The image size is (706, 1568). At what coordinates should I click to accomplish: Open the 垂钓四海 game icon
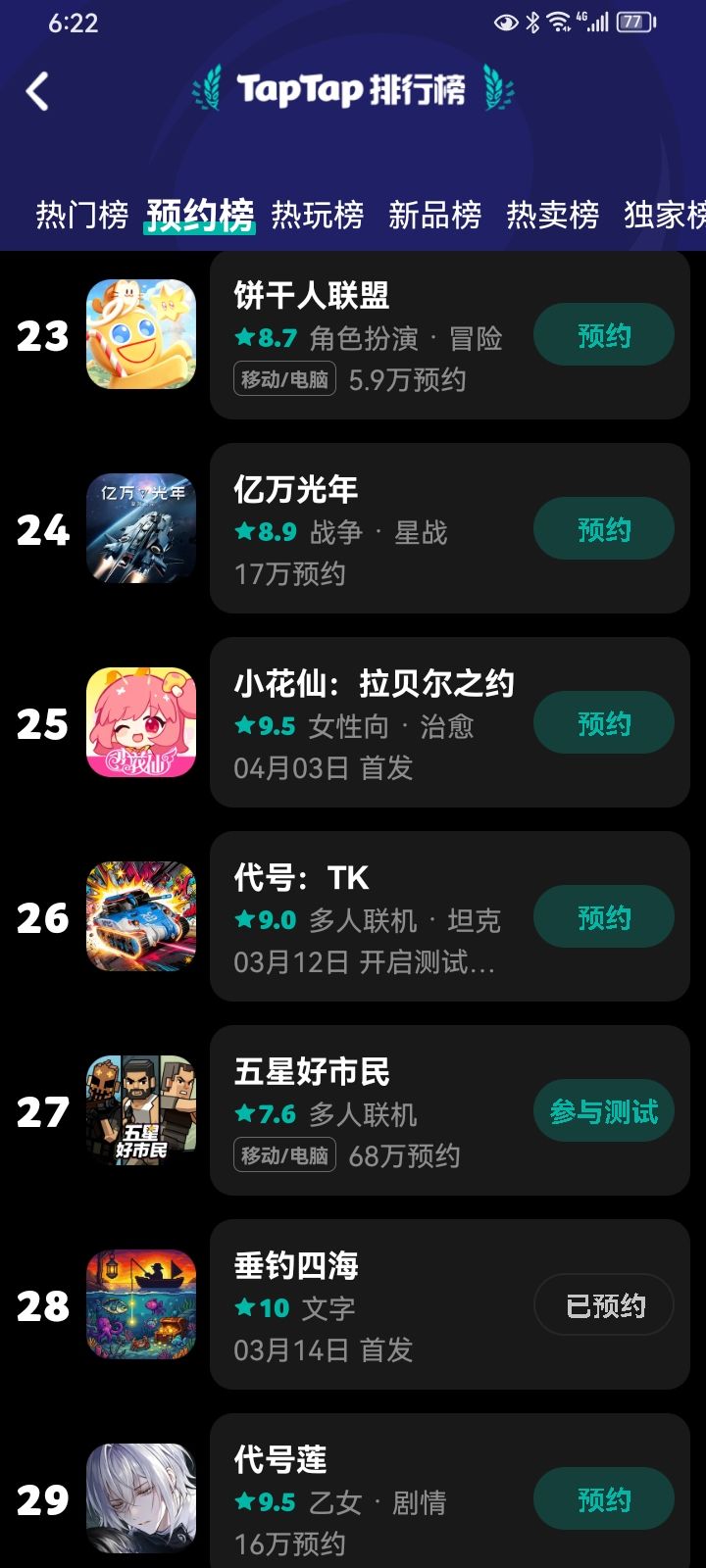141,1303
